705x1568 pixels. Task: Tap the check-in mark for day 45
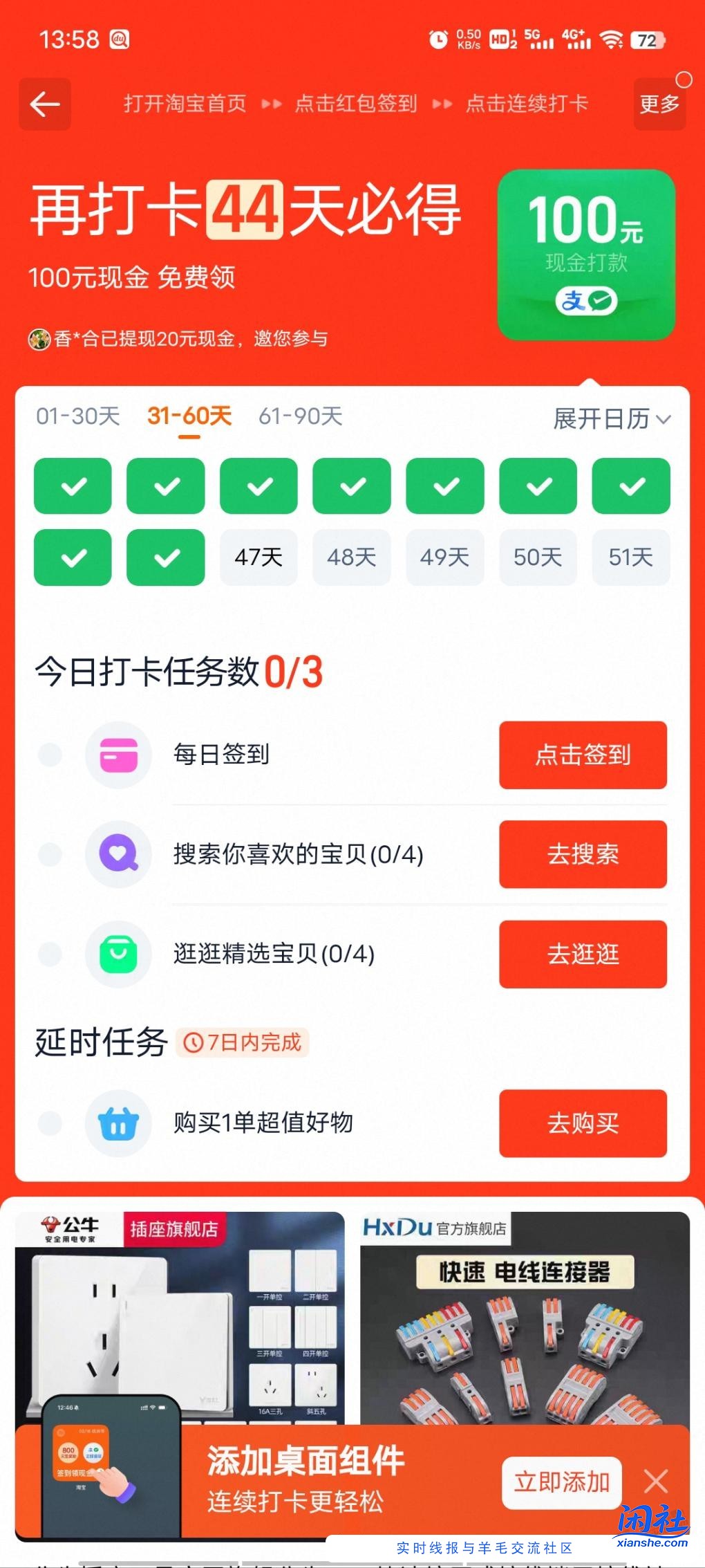pos(72,557)
